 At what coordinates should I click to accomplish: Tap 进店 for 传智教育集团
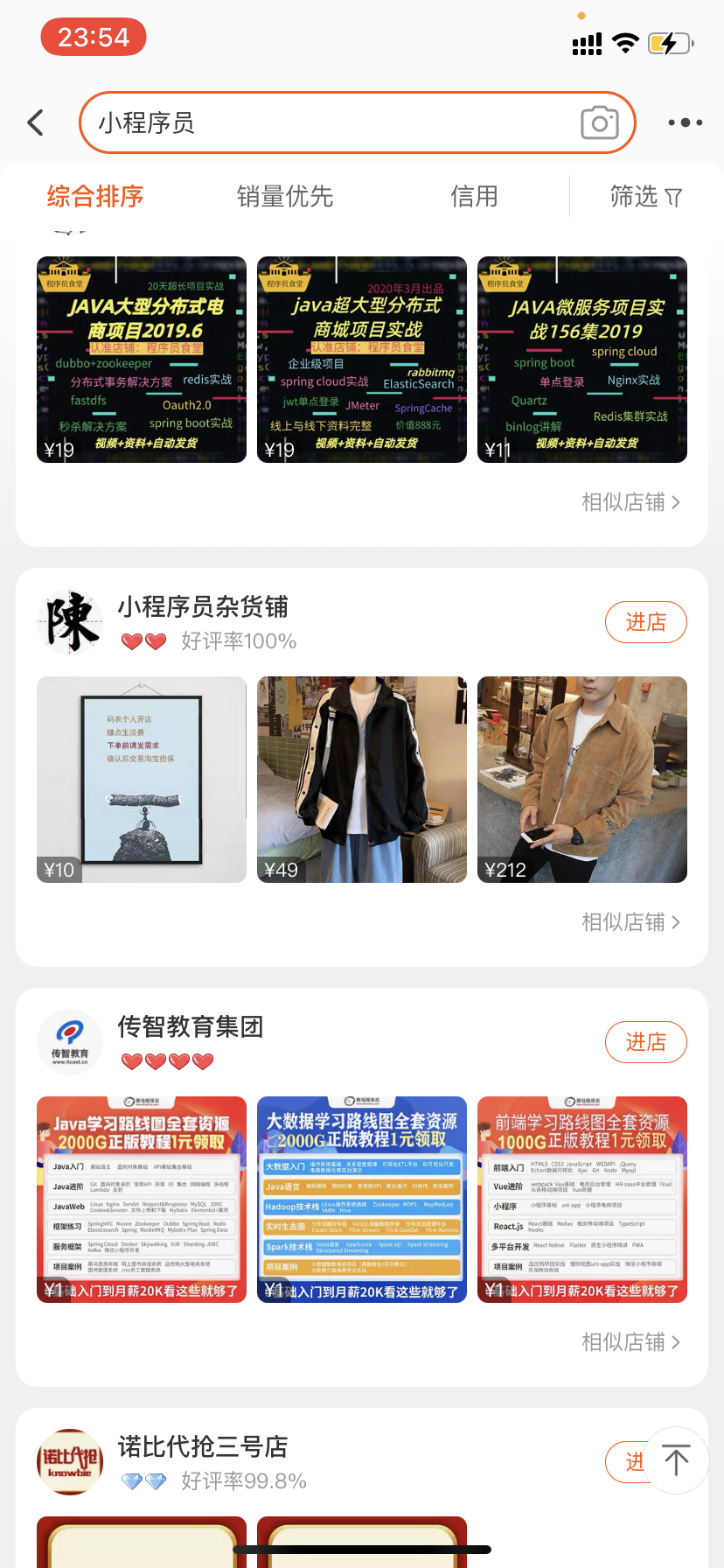coord(646,1042)
